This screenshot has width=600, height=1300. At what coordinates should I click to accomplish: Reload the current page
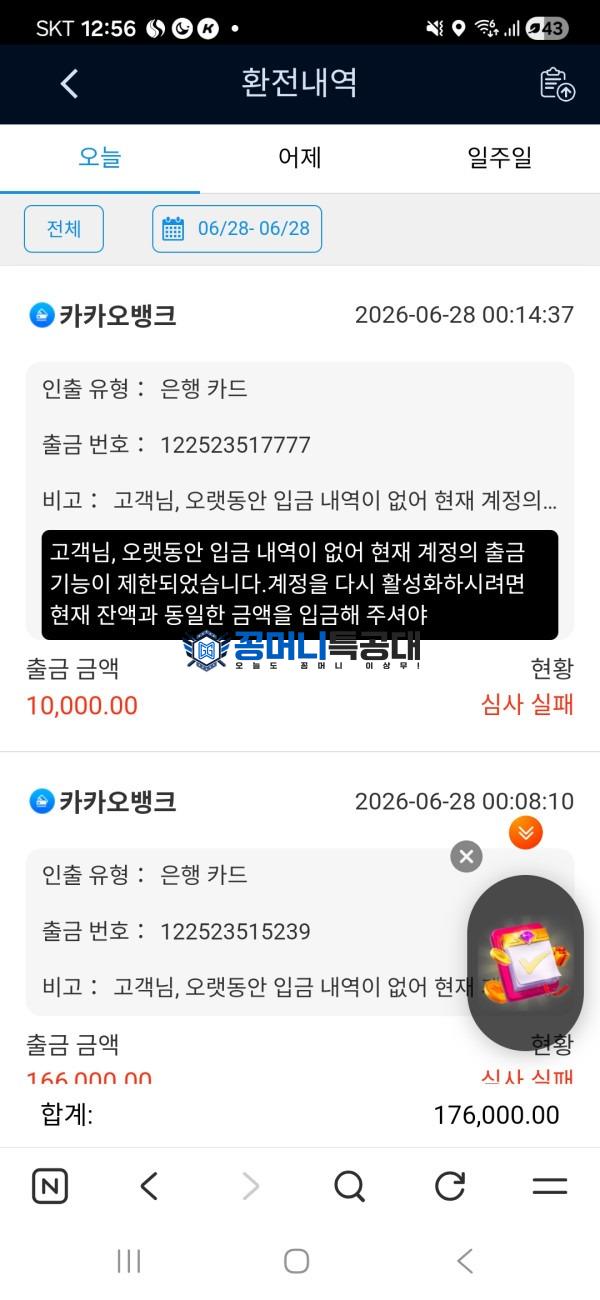[x=450, y=1186]
